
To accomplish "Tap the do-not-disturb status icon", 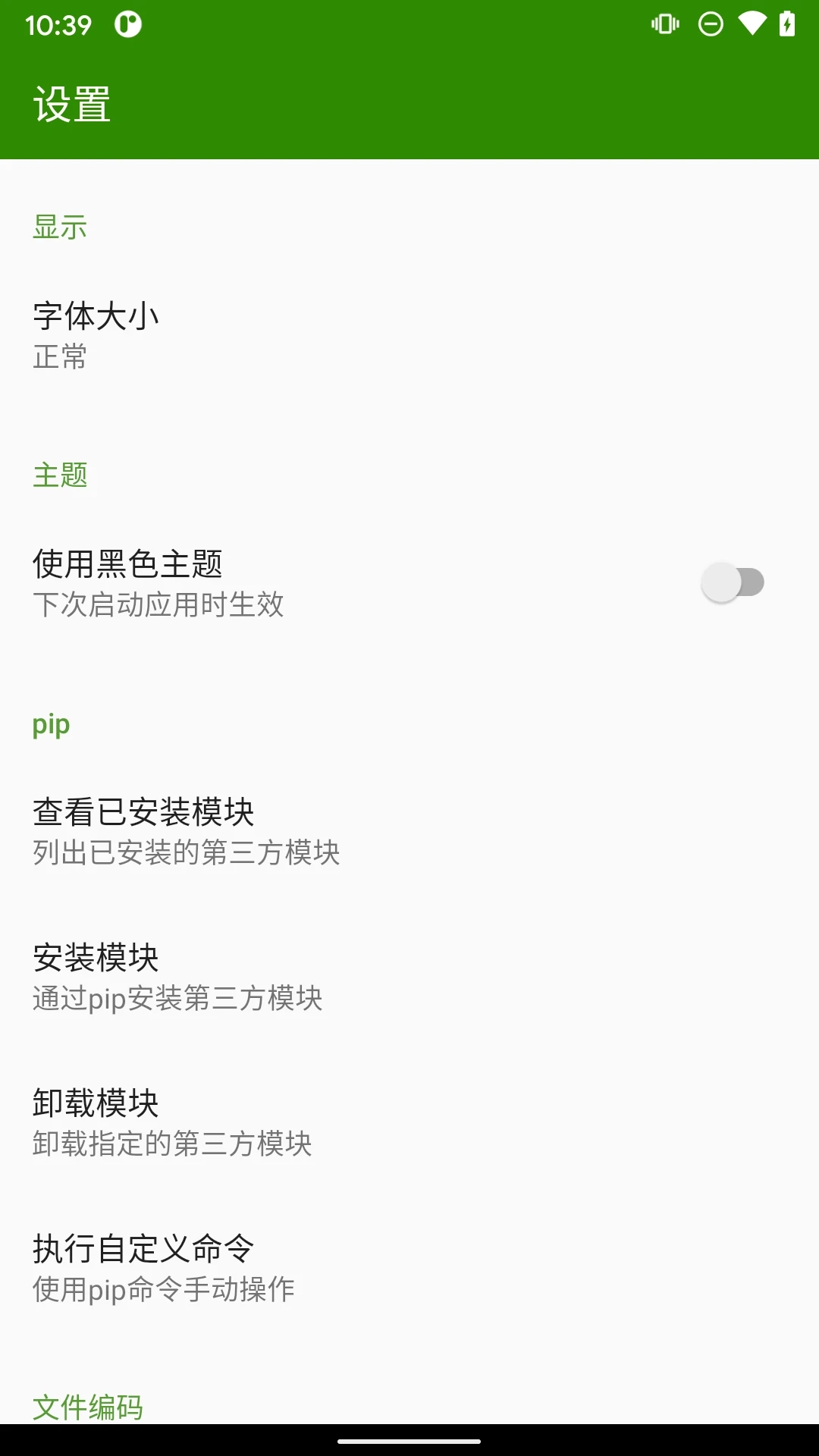I will tap(710, 24).
